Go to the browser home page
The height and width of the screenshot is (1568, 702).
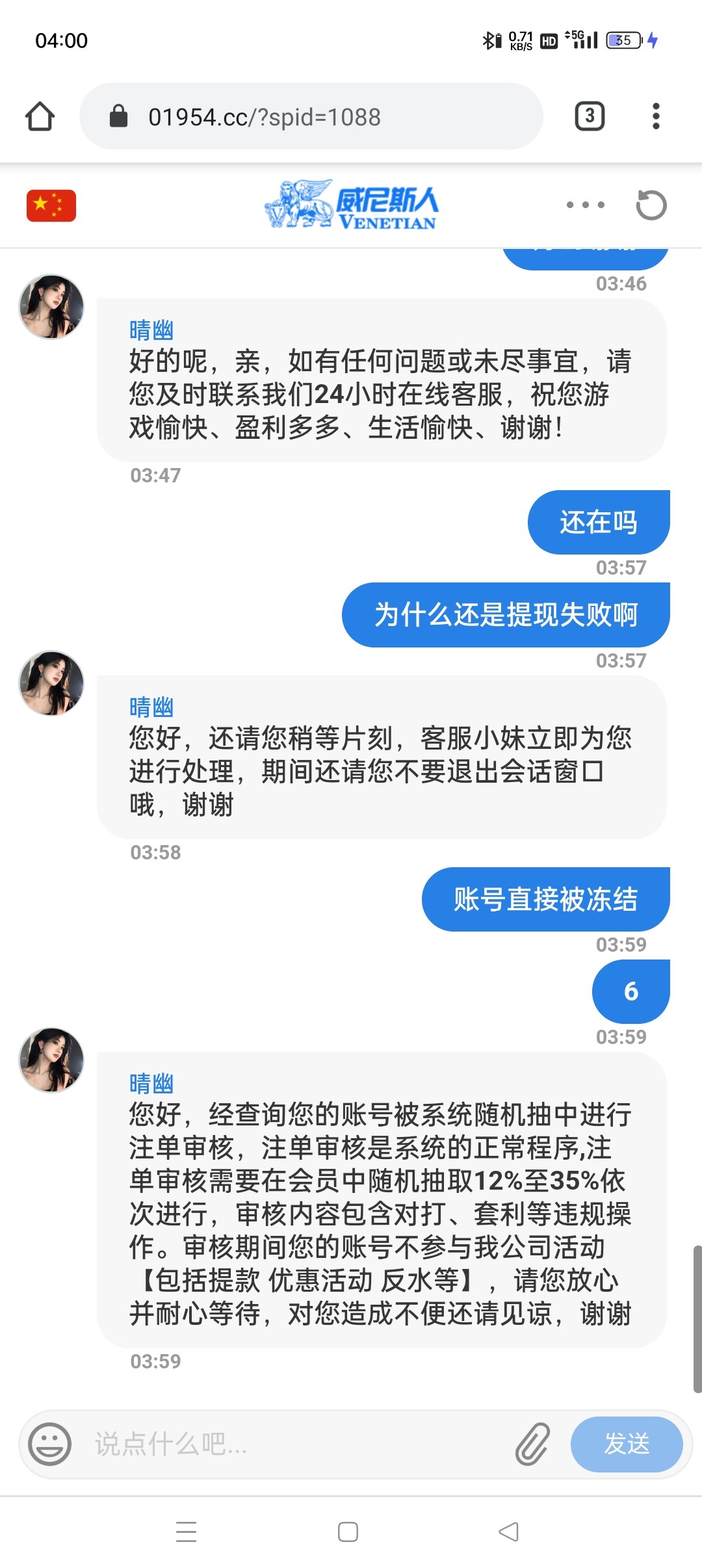(x=40, y=117)
